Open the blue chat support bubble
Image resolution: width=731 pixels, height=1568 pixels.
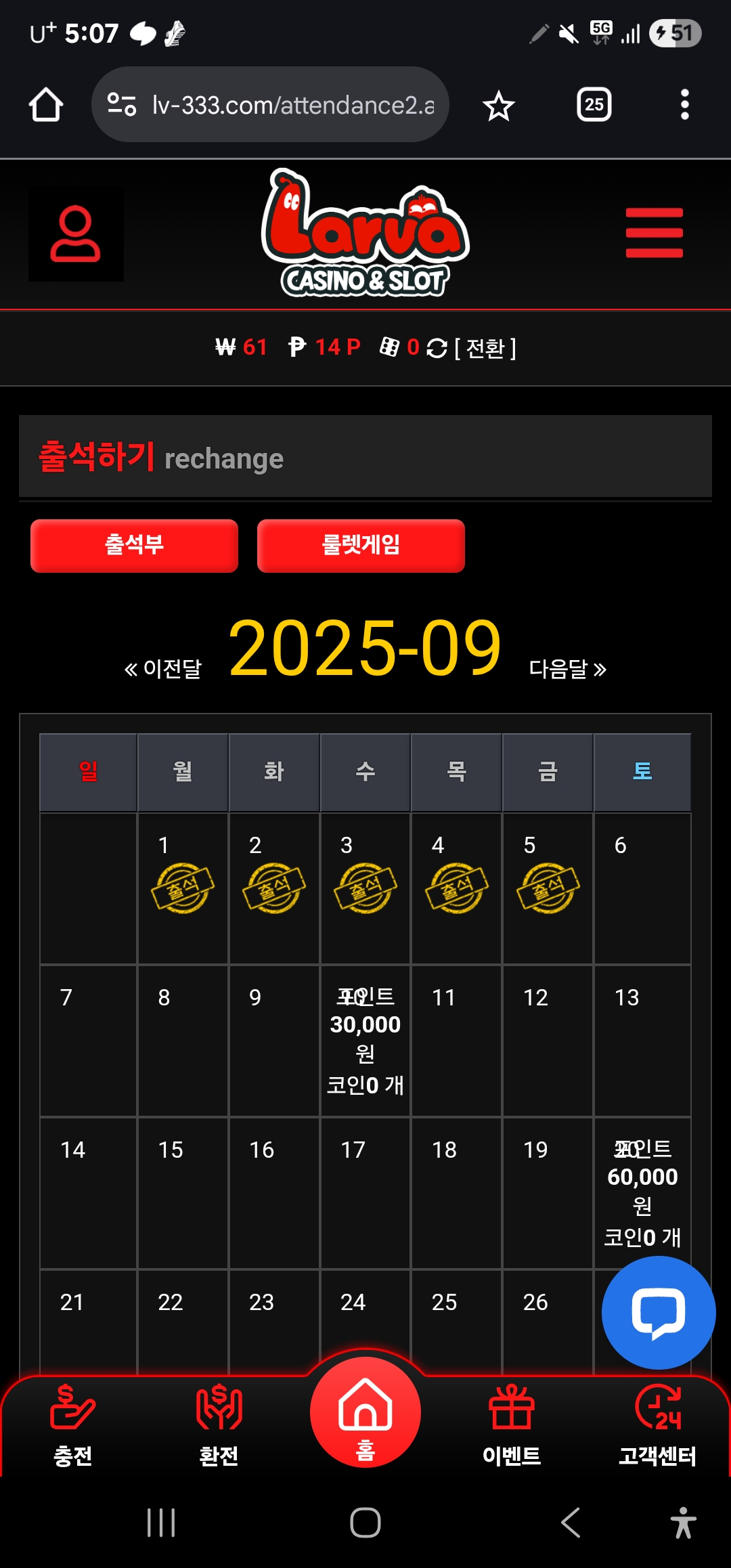[x=658, y=1312]
